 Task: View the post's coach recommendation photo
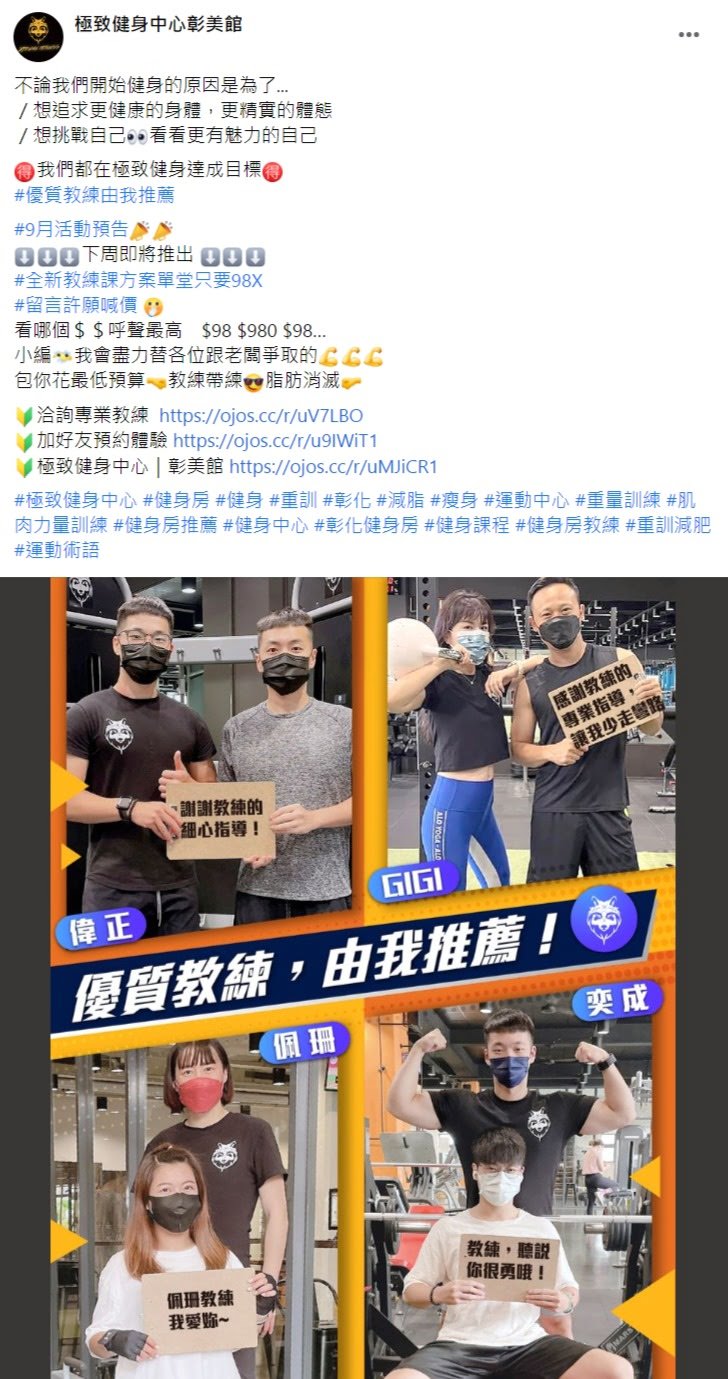(x=364, y=978)
